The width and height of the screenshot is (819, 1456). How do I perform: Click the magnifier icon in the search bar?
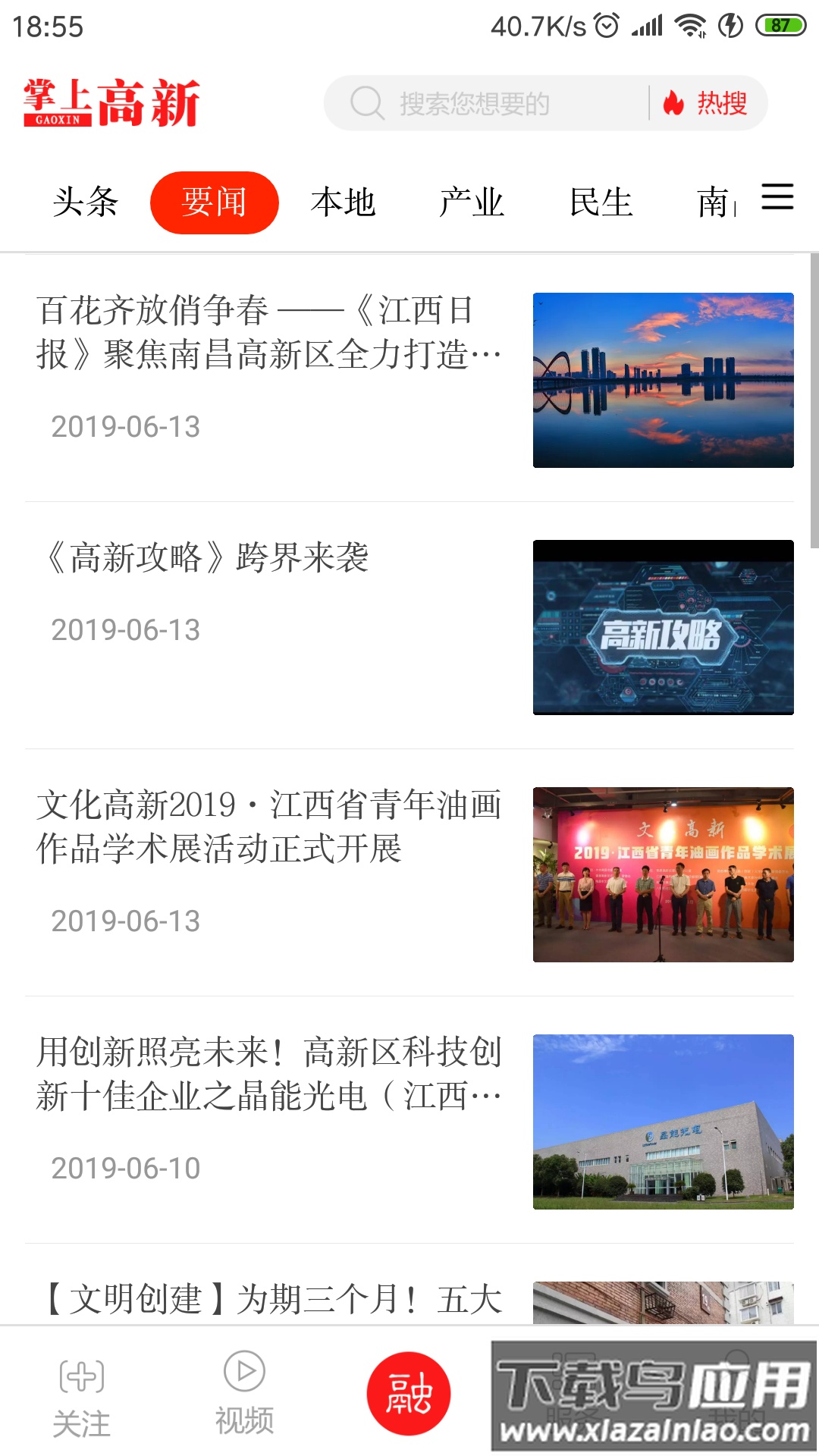click(x=367, y=103)
